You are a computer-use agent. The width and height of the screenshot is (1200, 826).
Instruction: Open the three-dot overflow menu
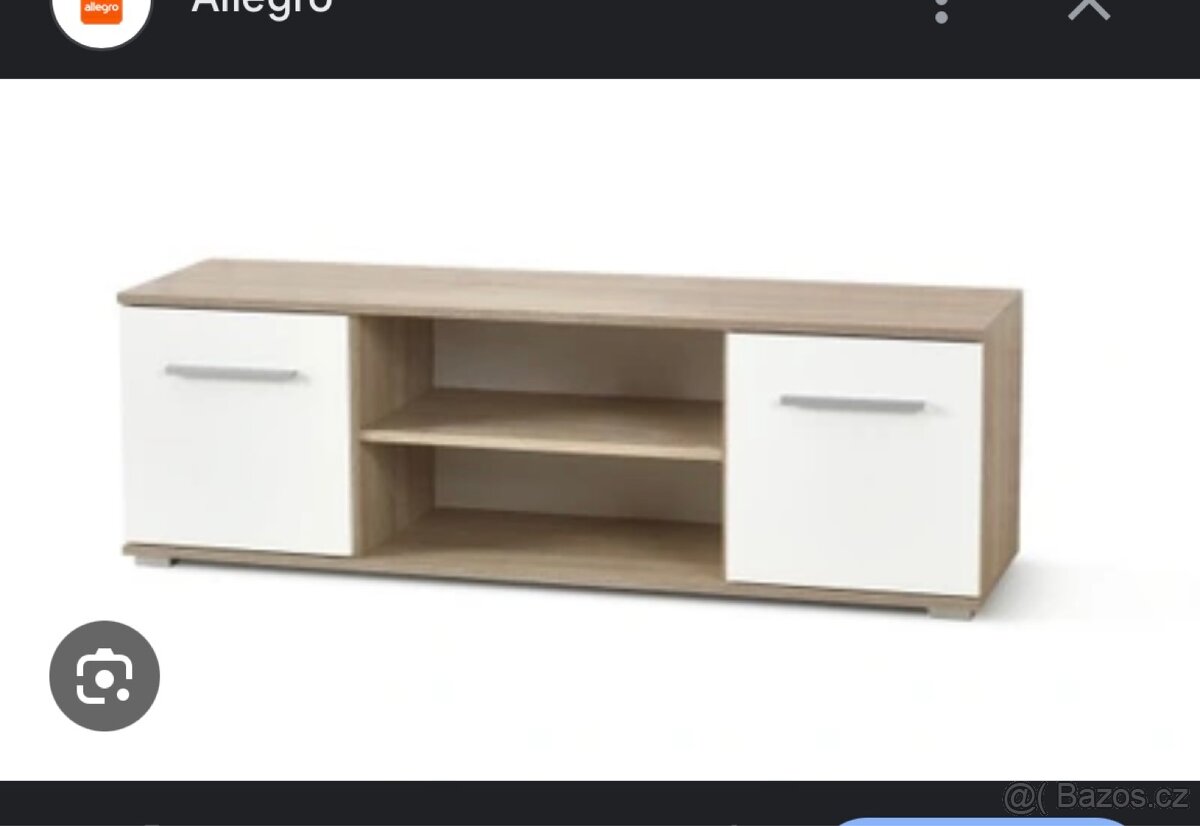[x=940, y=10]
